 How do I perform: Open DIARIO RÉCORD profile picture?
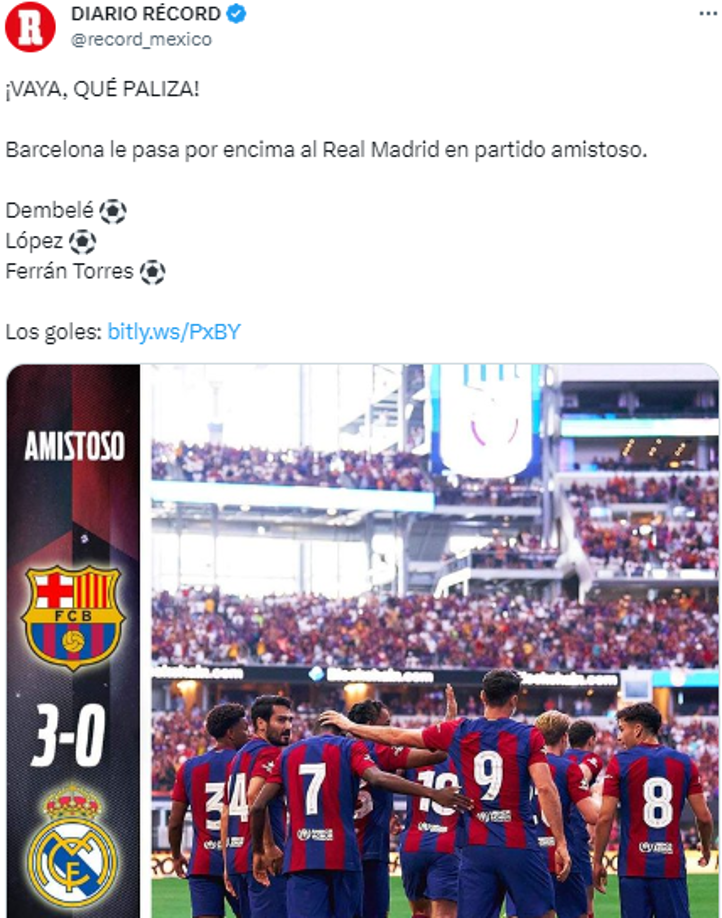[30, 26]
